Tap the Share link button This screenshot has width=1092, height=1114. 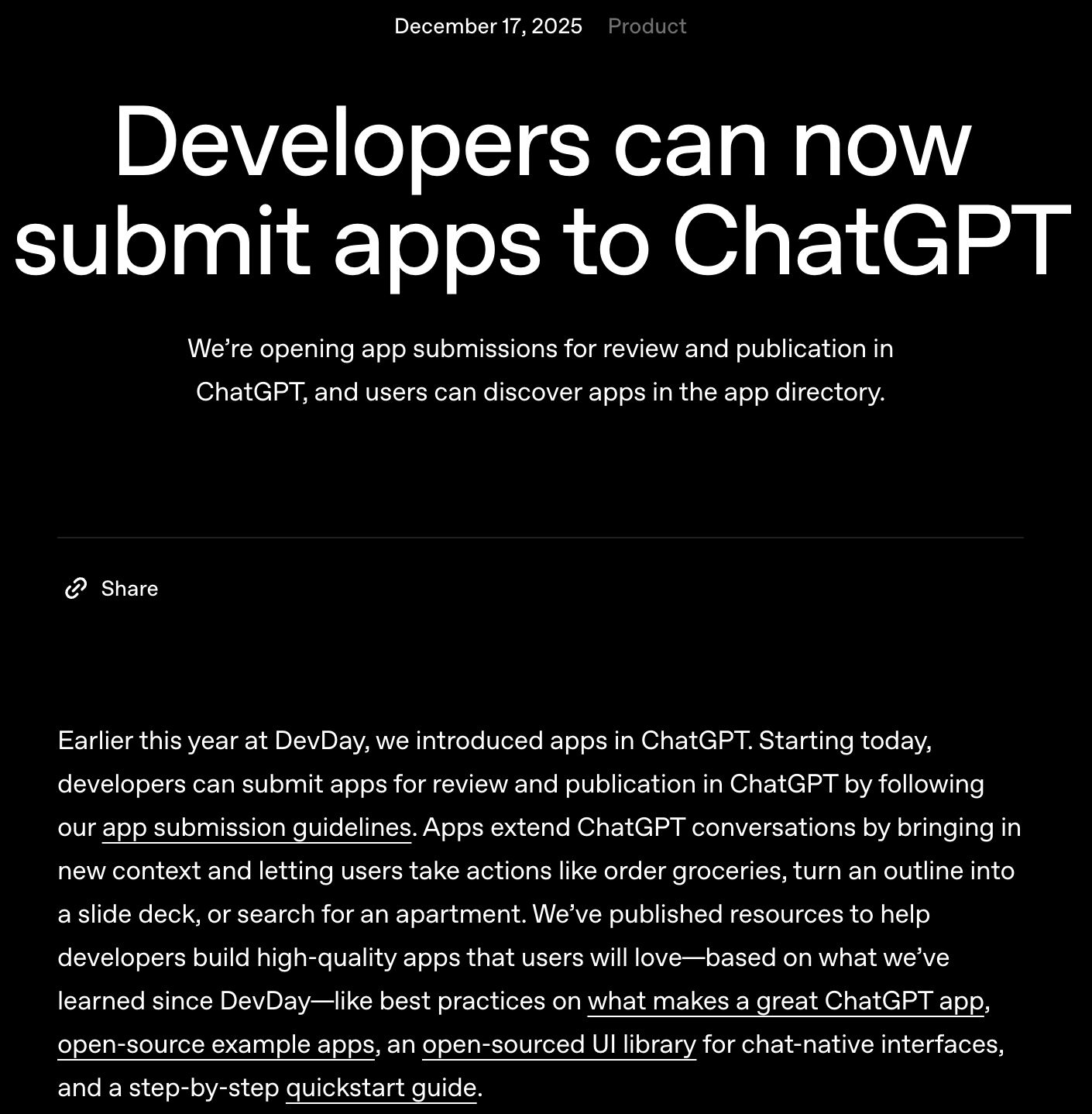point(112,589)
